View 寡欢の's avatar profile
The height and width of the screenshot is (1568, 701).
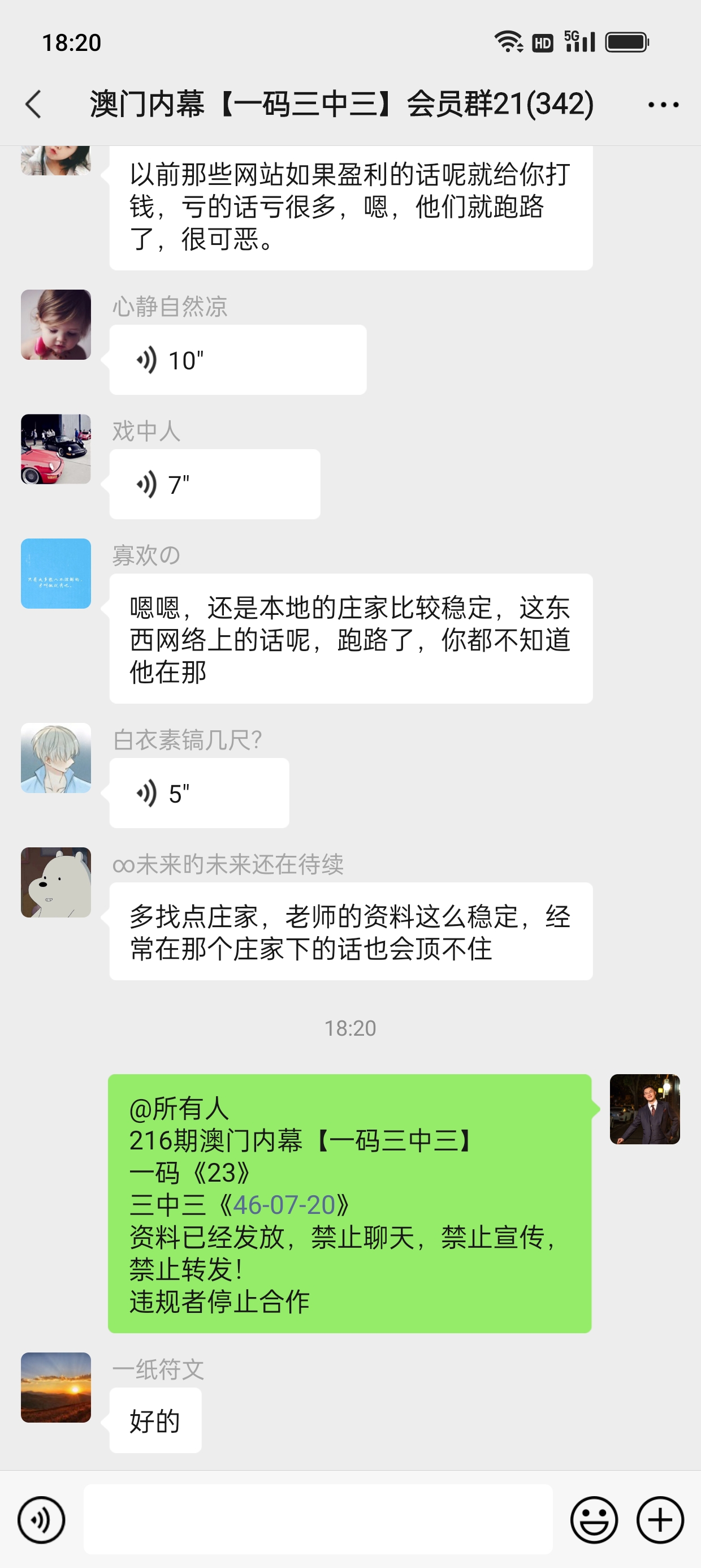coord(56,574)
